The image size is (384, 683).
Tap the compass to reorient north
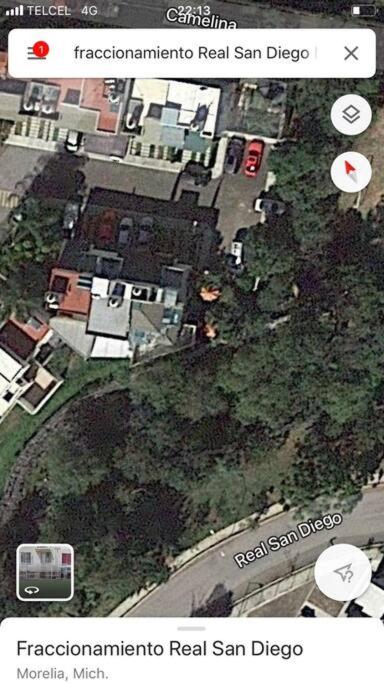(x=351, y=172)
